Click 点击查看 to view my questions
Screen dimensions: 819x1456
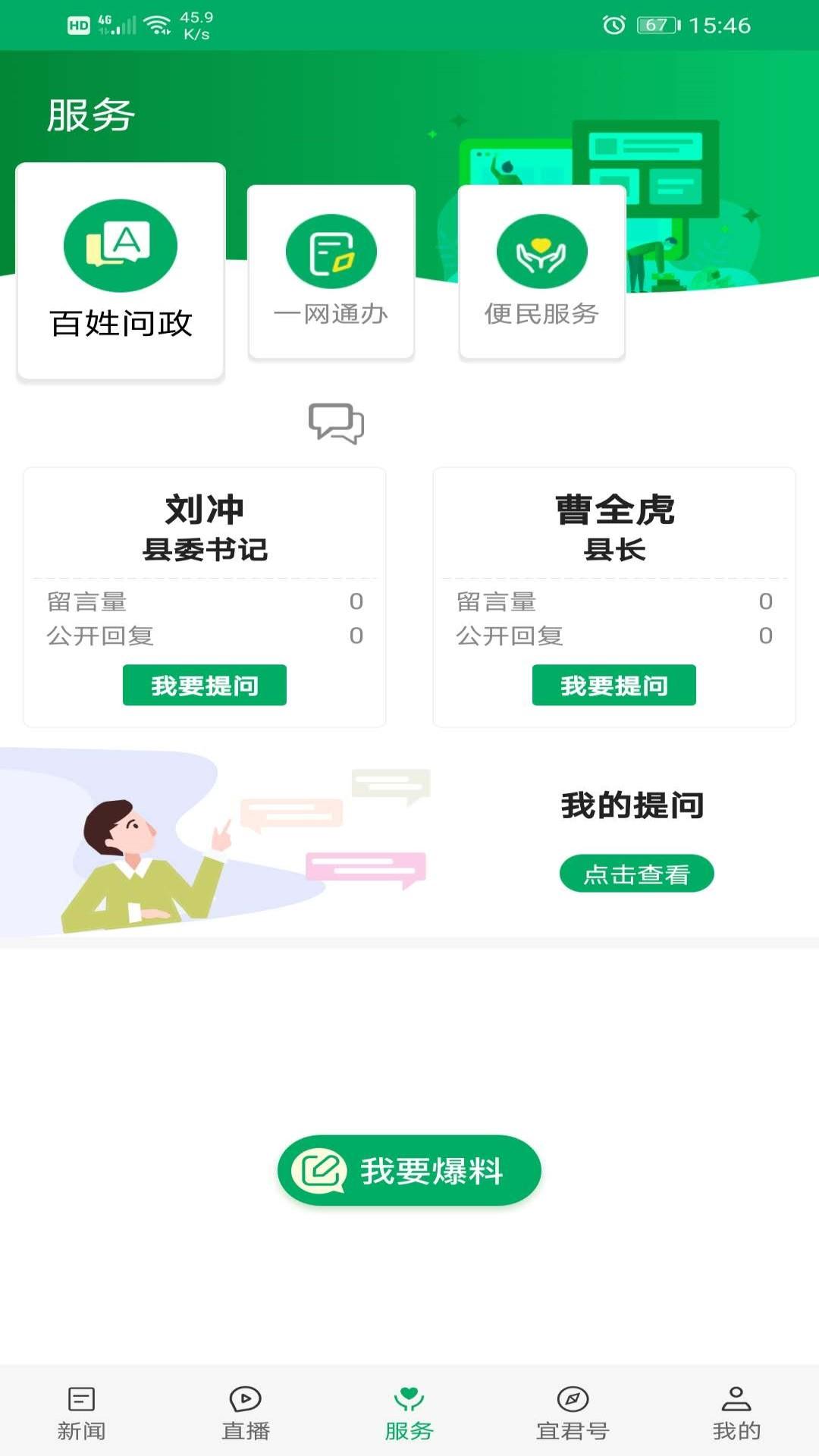pos(636,873)
